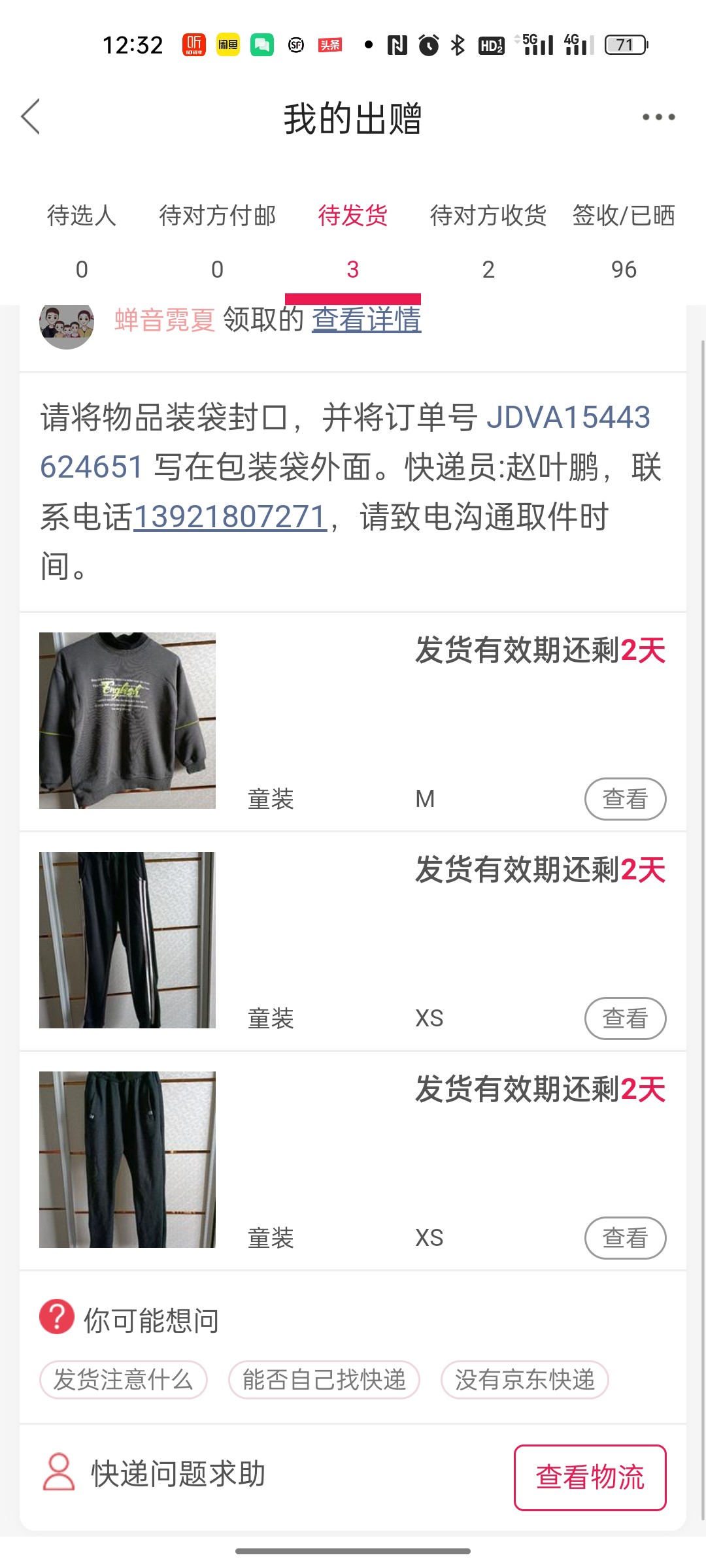
Task: Tap the 查看物流 button
Action: [x=590, y=1477]
